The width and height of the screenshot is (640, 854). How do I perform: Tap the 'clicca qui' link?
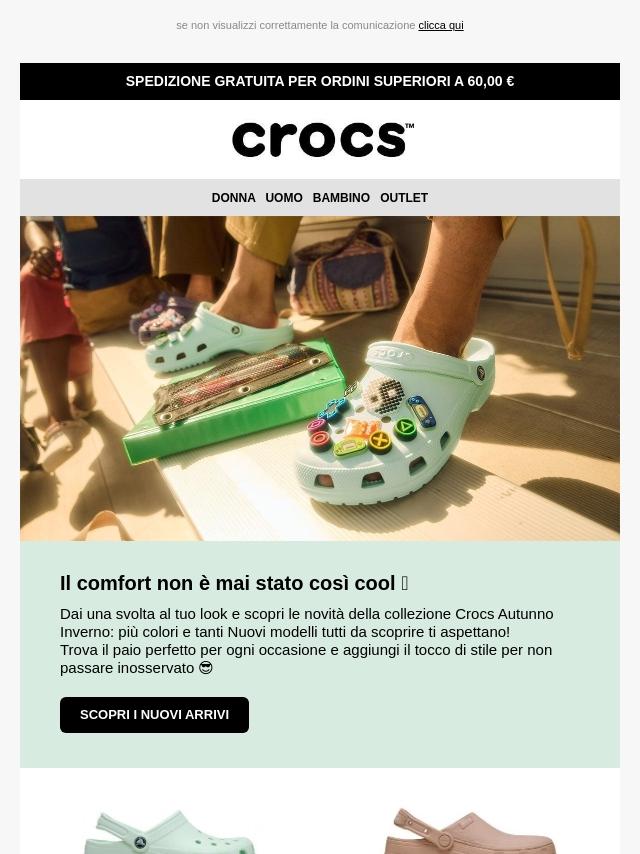click(440, 25)
